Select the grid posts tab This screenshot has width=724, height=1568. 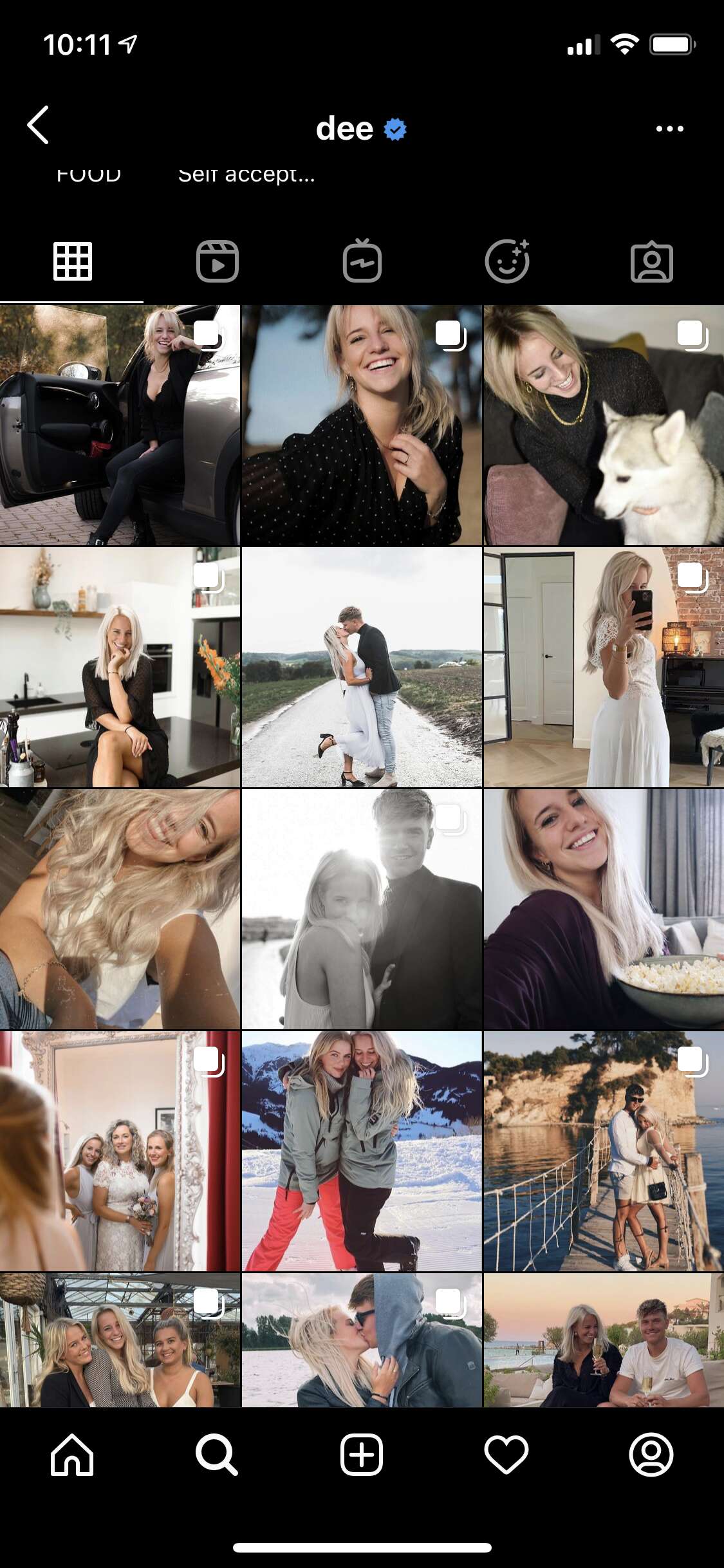click(72, 261)
